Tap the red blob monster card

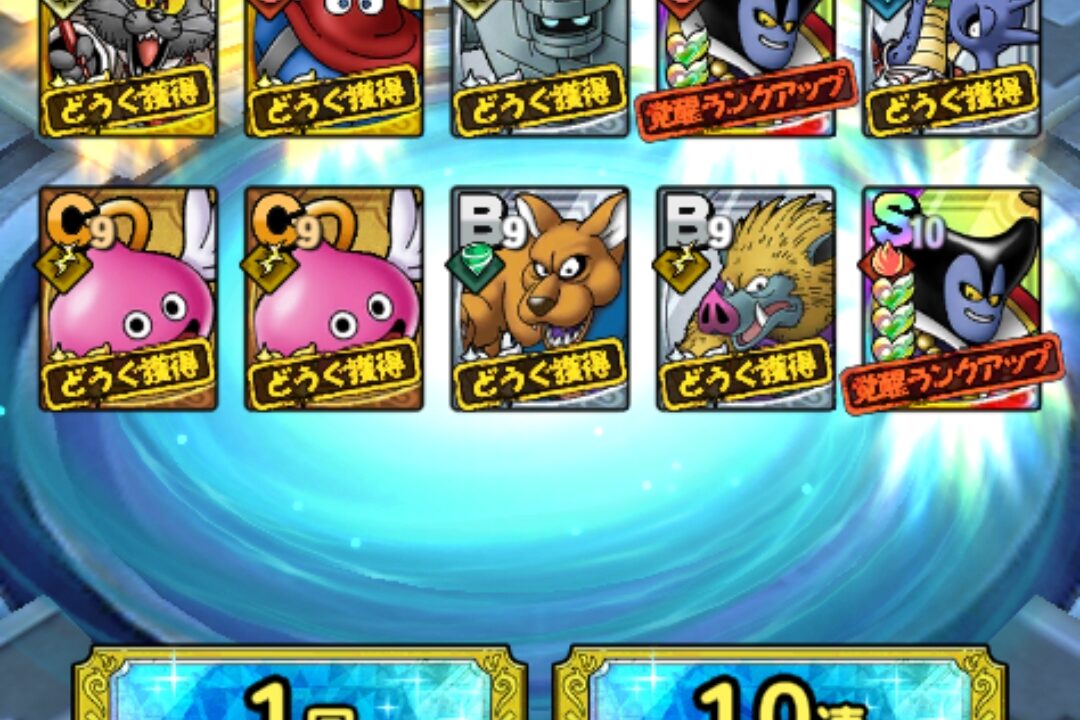click(334, 65)
